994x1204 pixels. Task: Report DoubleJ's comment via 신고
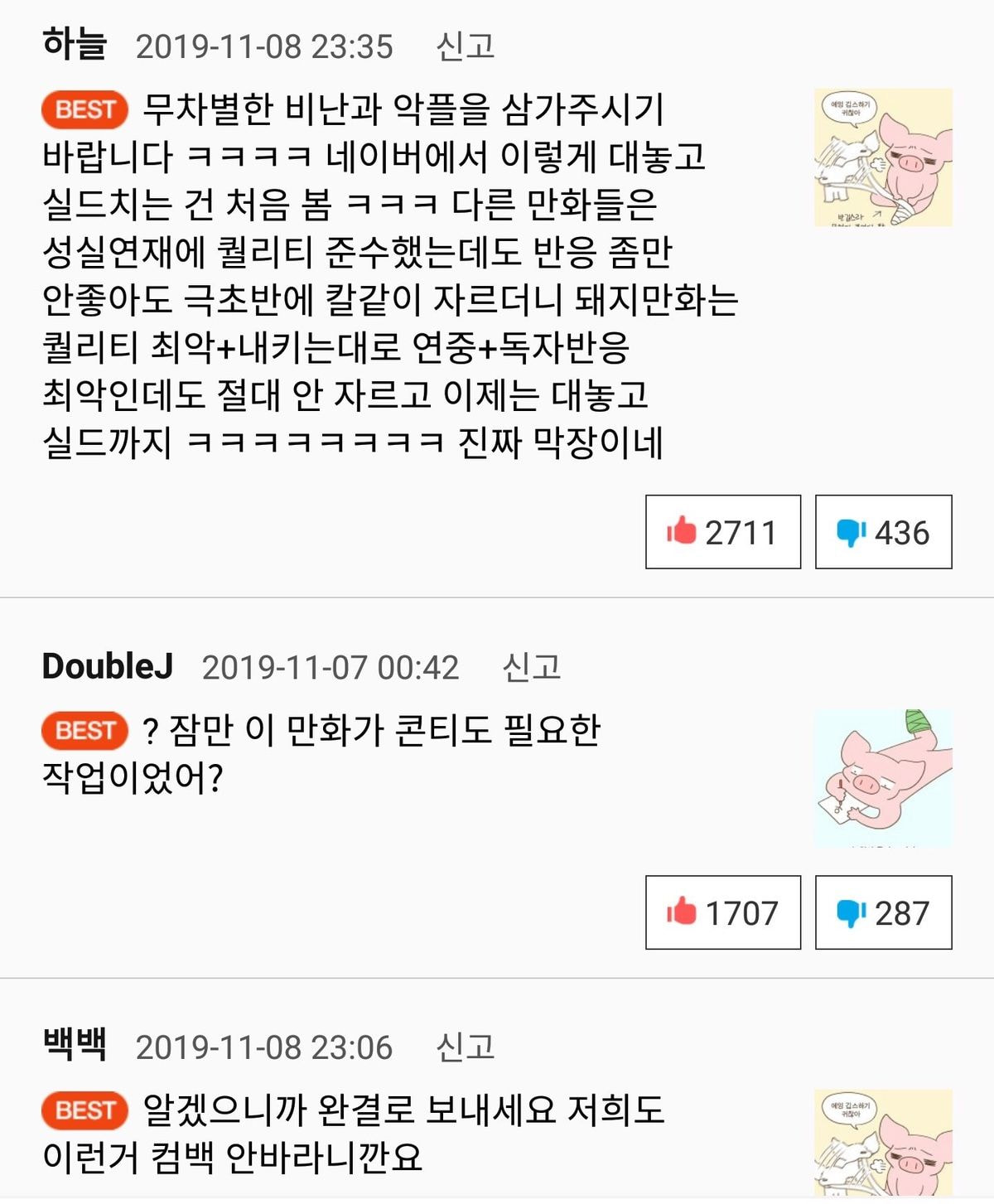pos(532,667)
